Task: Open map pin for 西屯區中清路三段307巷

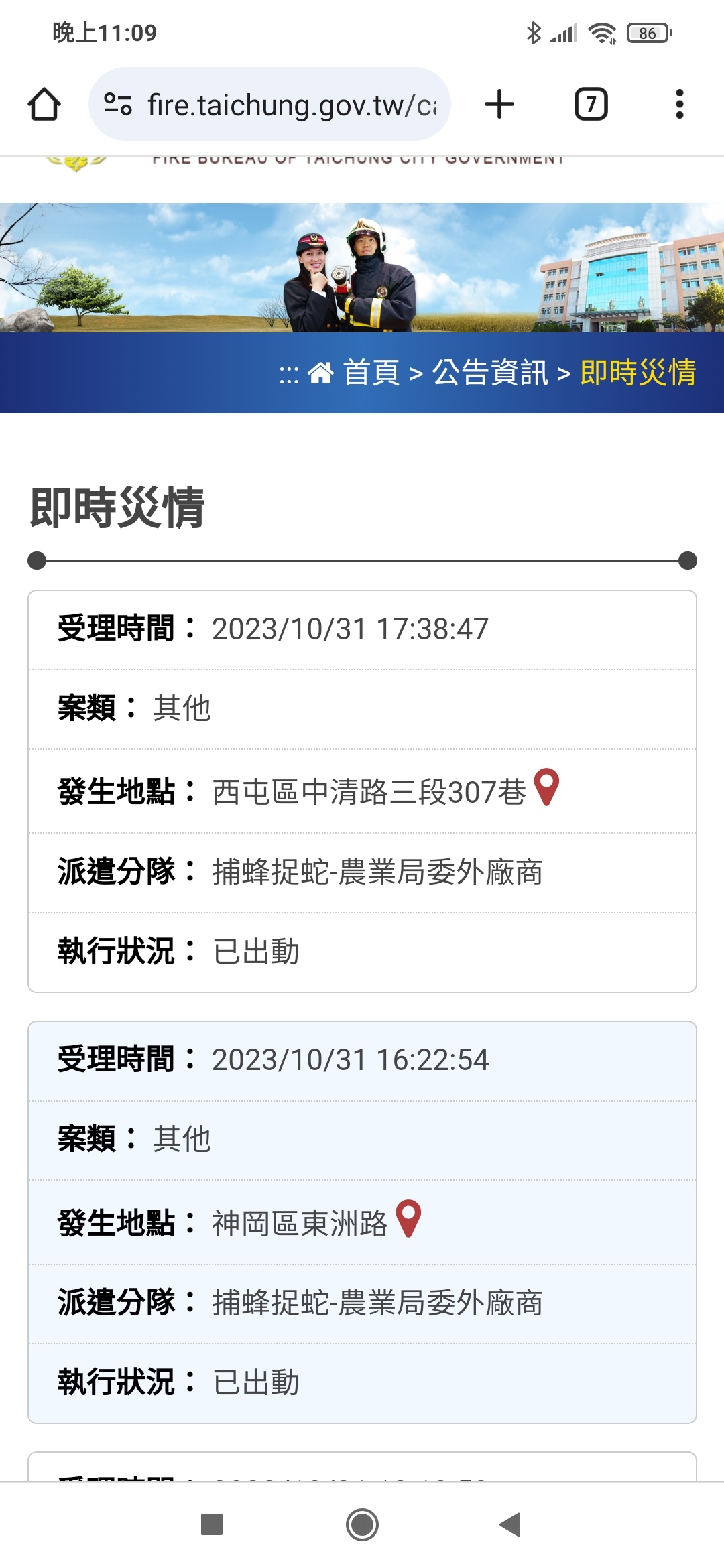Action: (x=546, y=787)
